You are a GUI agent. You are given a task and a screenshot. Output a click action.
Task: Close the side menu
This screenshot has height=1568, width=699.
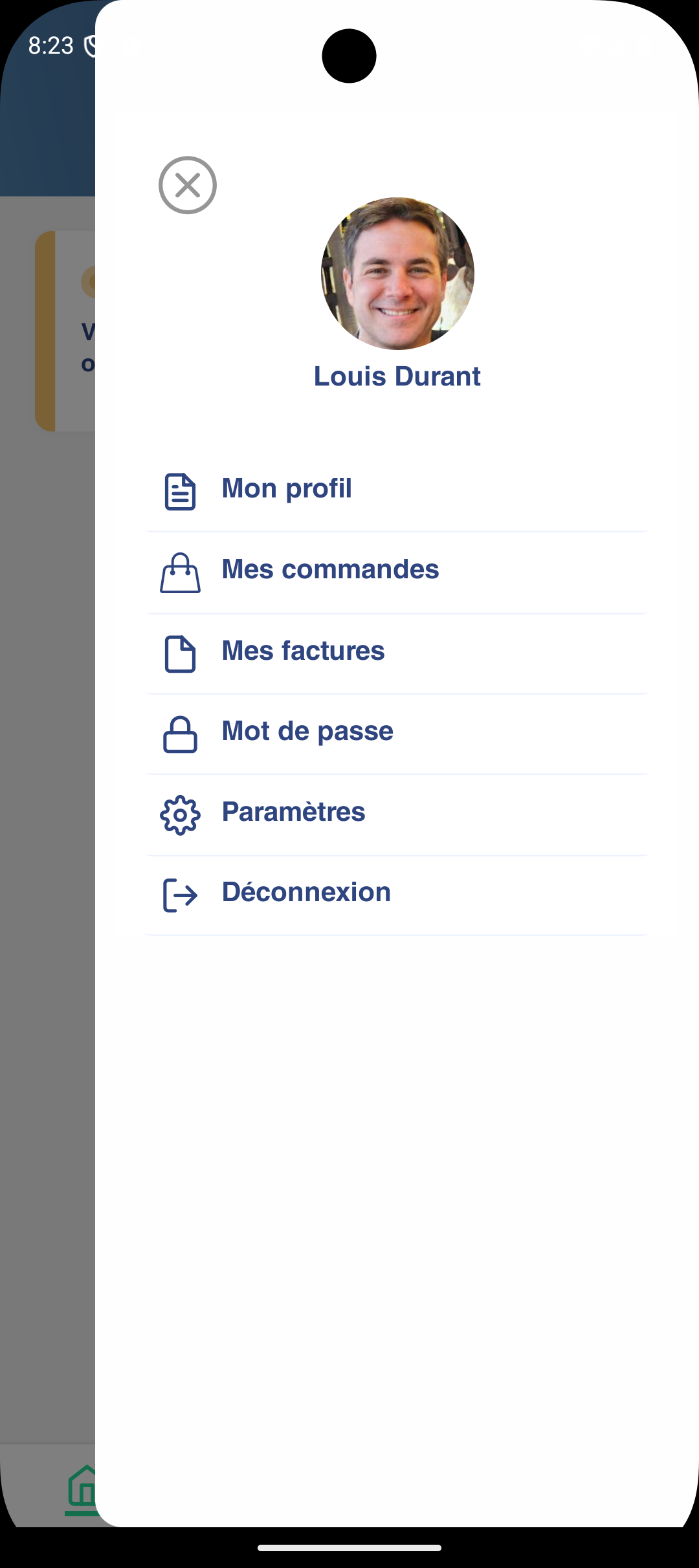coord(188,186)
